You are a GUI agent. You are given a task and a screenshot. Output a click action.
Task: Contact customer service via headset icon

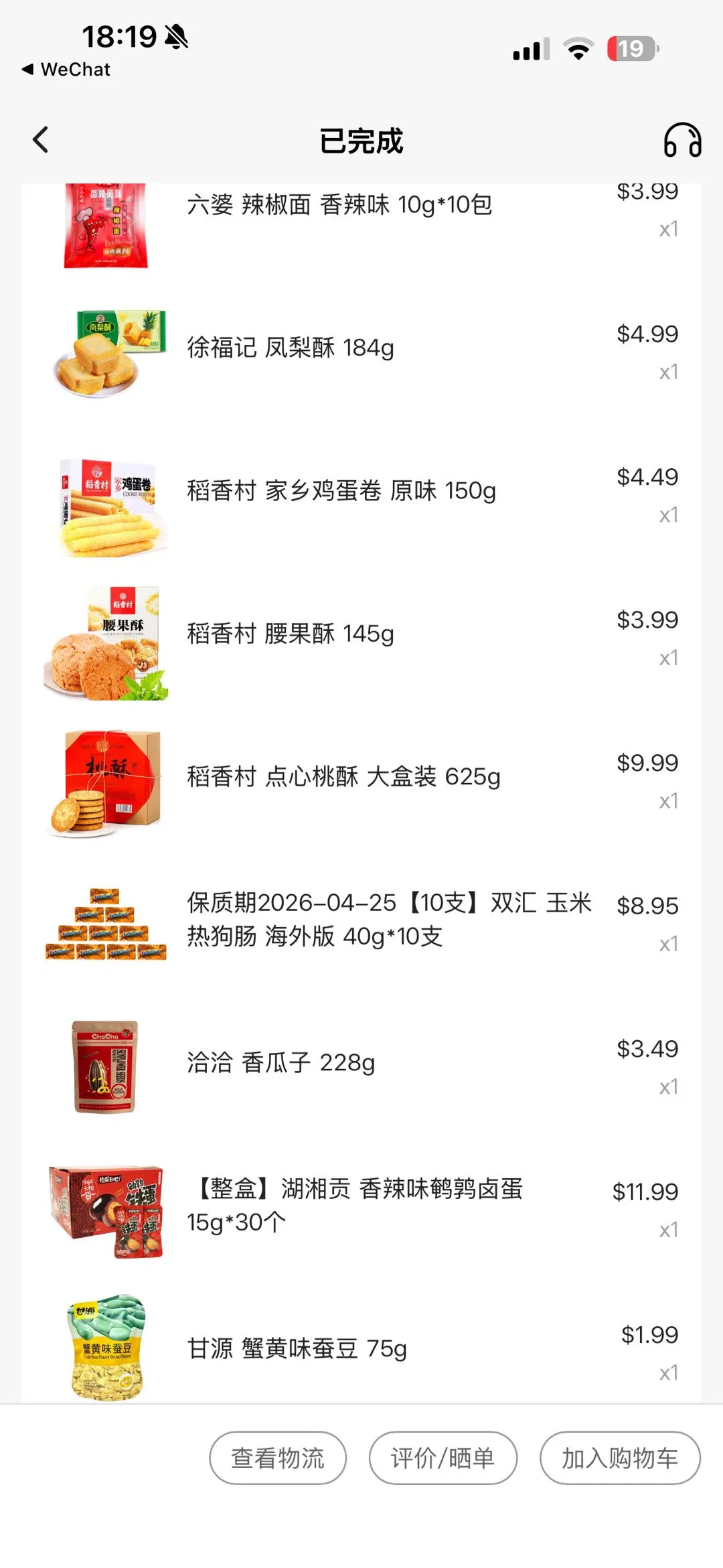click(682, 140)
